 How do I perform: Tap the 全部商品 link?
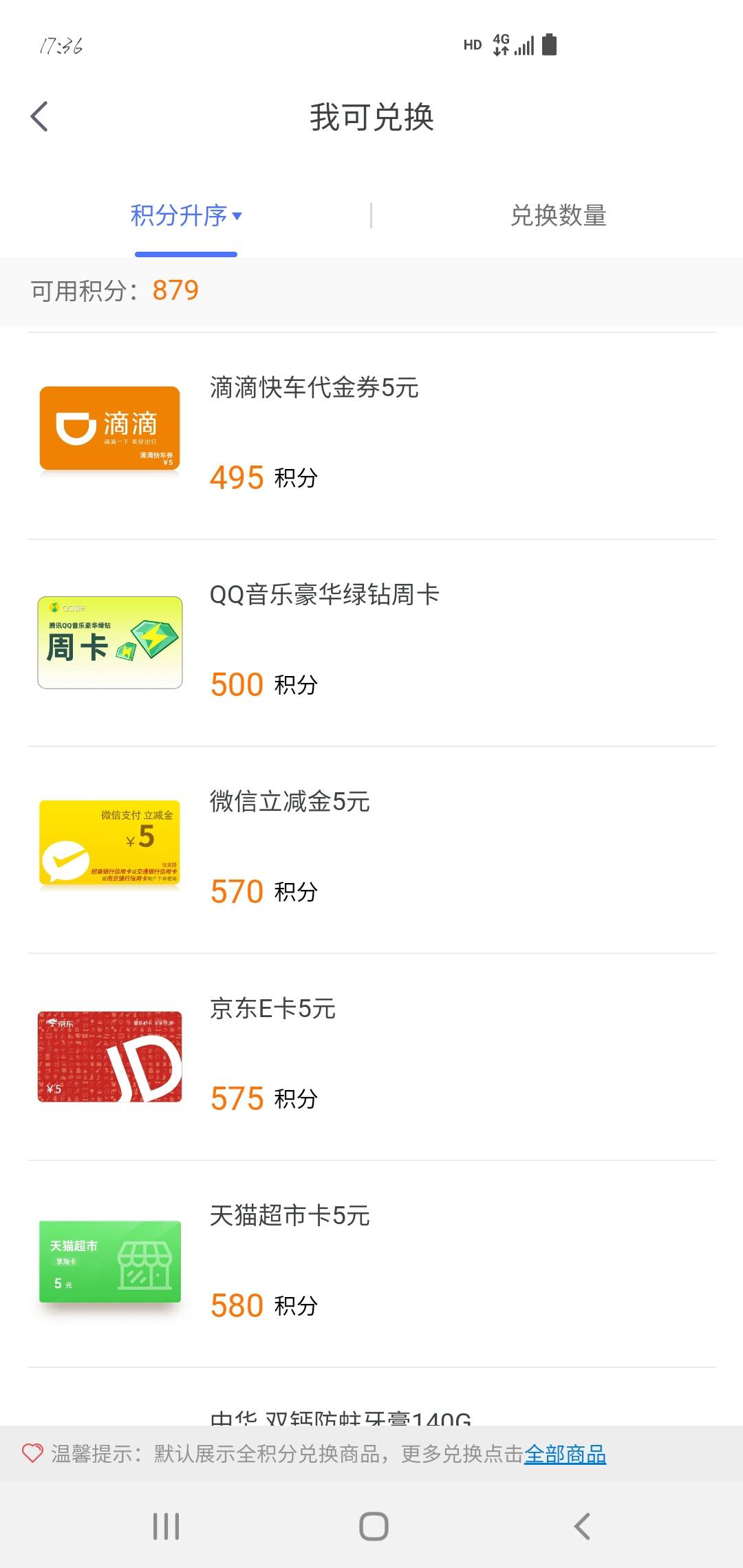[565, 1454]
